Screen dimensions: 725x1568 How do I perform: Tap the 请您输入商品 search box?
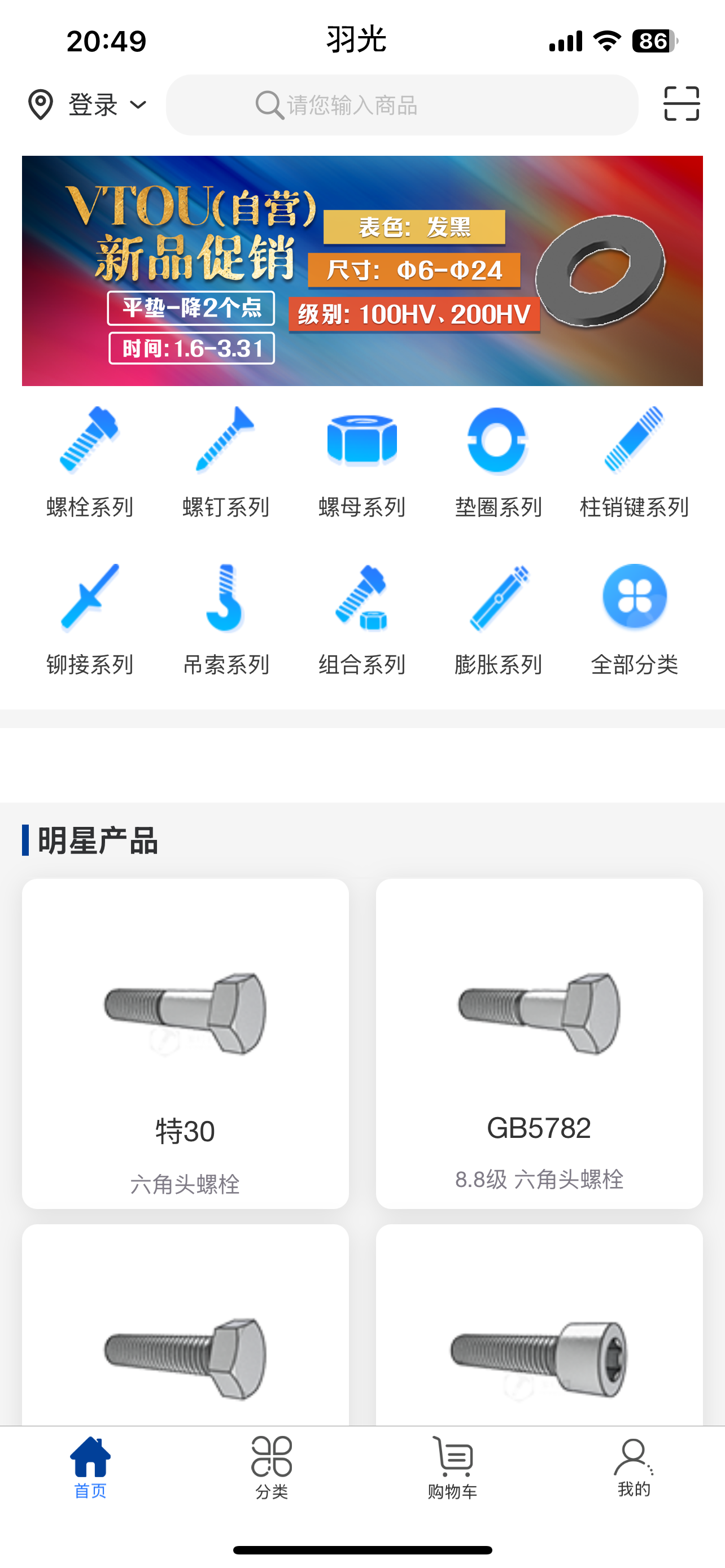click(x=402, y=104)
